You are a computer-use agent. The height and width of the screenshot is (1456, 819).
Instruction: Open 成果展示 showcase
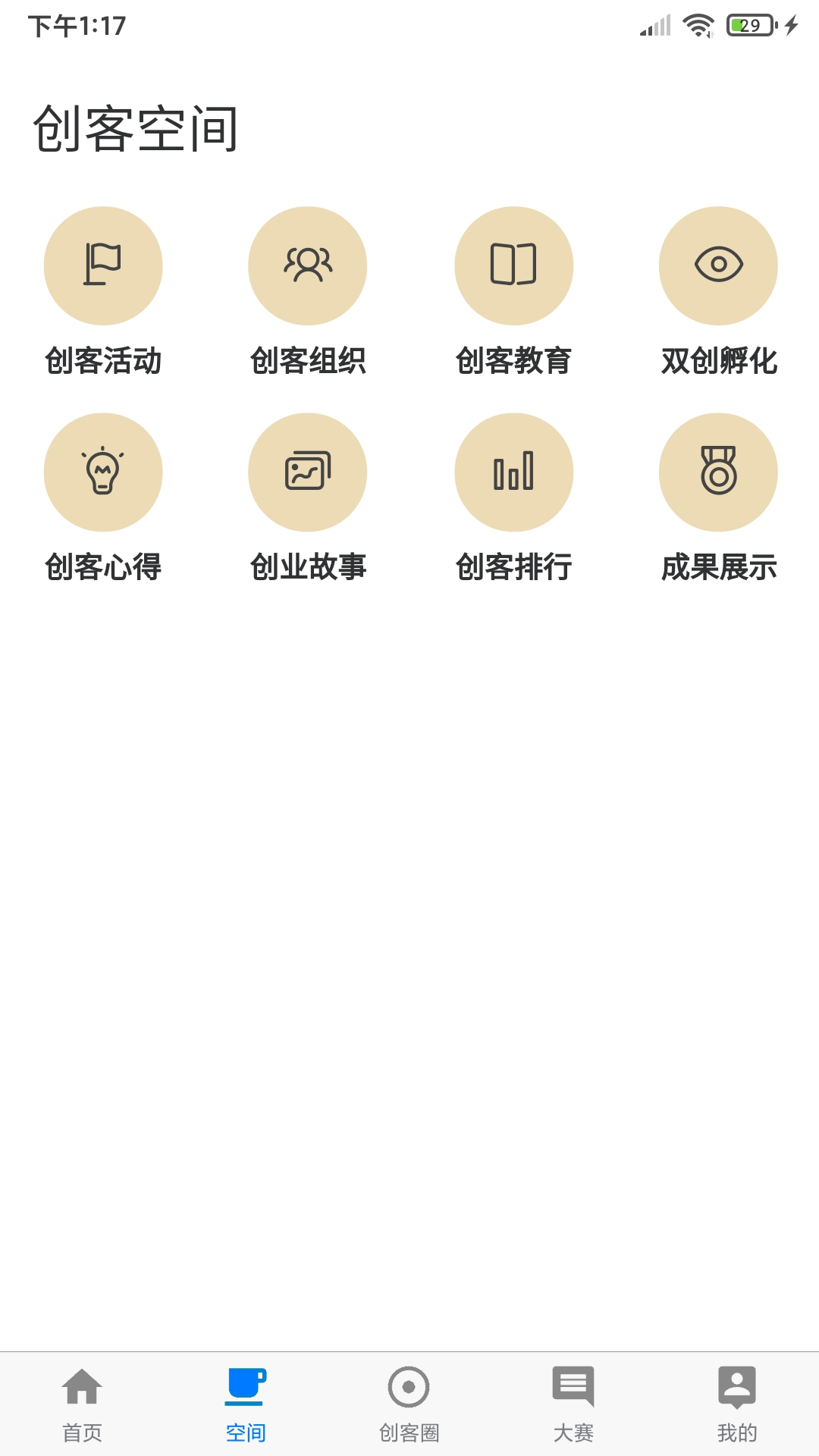718,472
